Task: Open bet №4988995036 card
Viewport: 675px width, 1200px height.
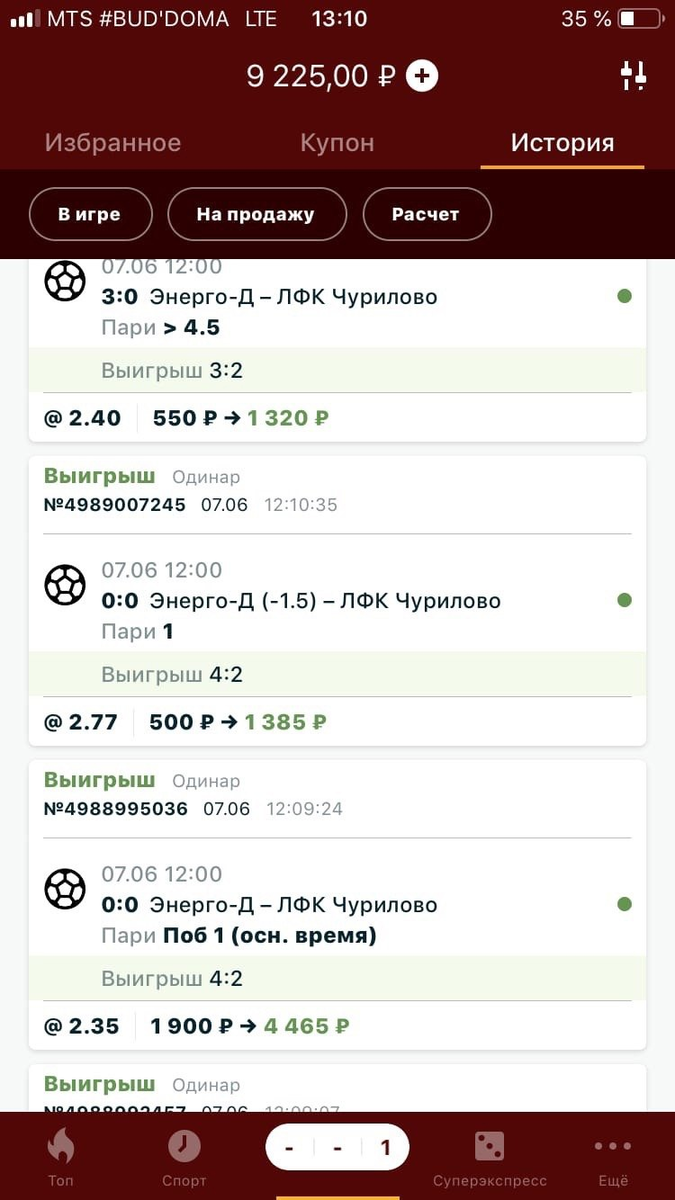Action: (x=337, y=905)
